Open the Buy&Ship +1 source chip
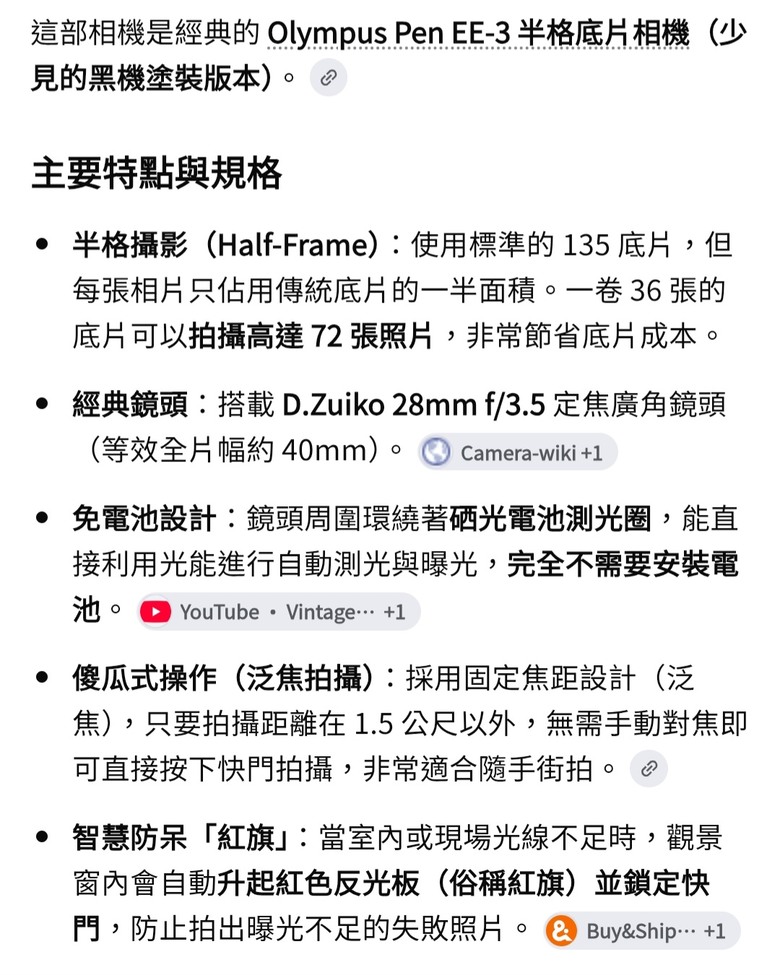The width and height of the screenshot is (780, 975). (641, 931)
